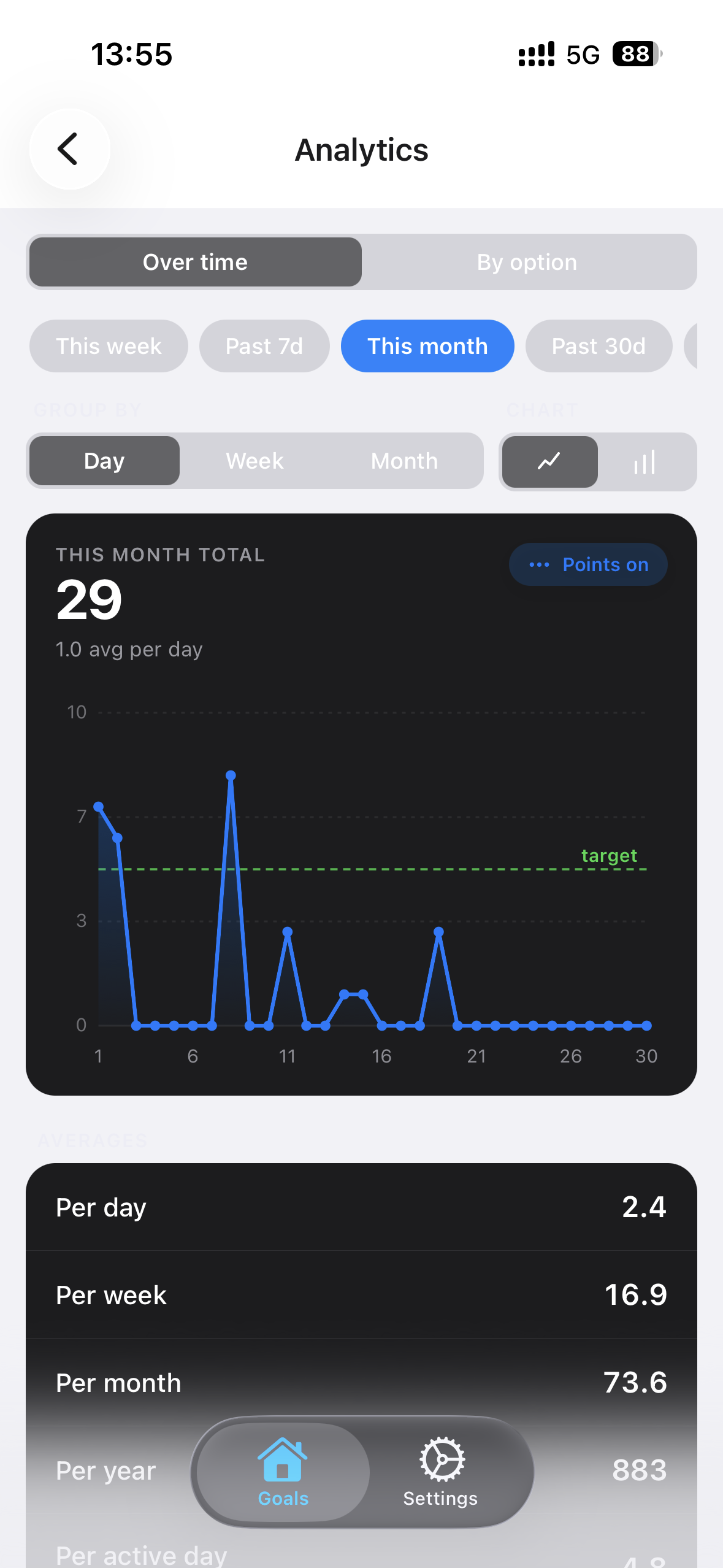Choose the Past 7d range
The width and height of the screenshot is (723, 1568).
click(x=264, y=346)
